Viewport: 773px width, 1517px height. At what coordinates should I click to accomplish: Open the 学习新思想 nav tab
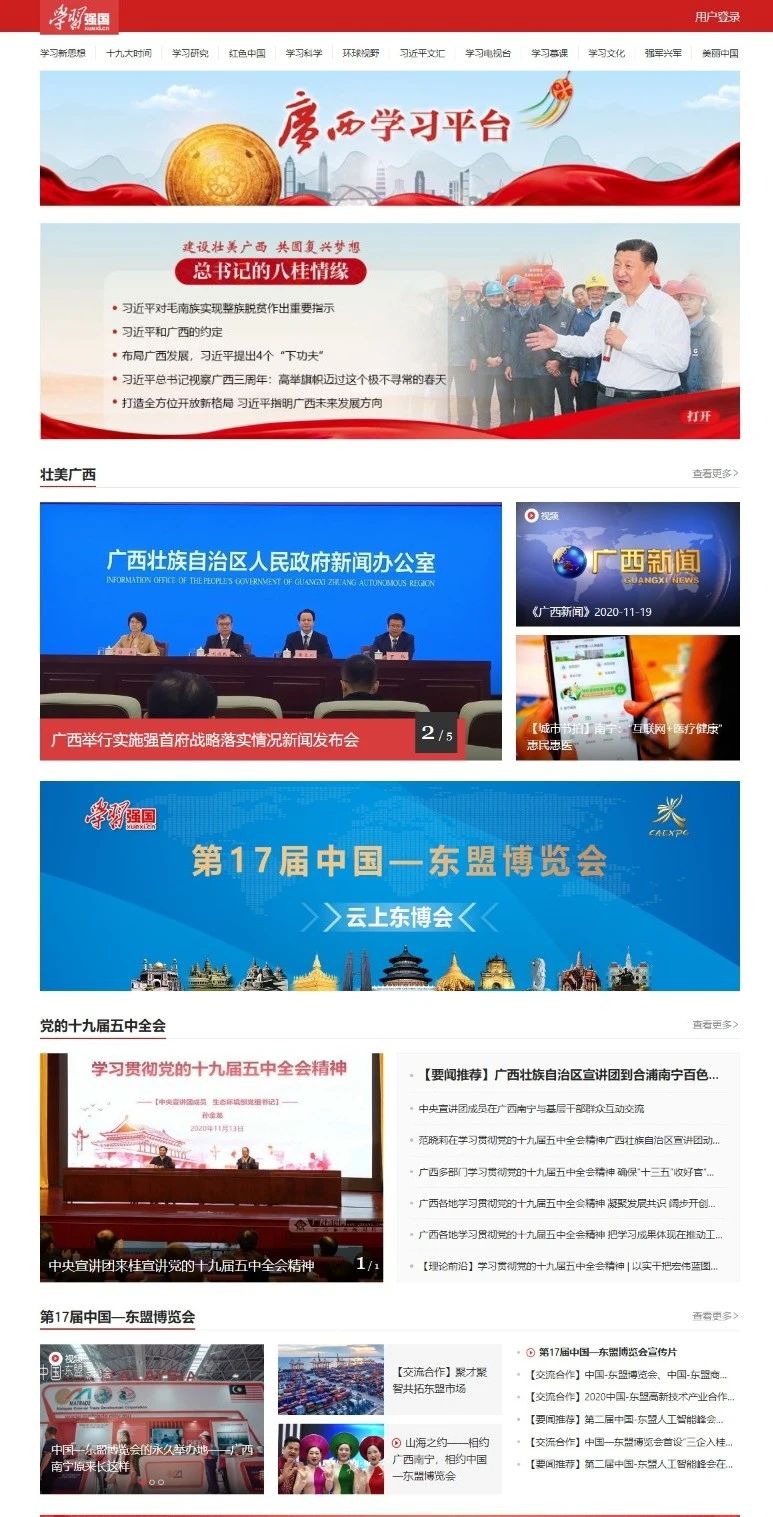tap(62, 53)
